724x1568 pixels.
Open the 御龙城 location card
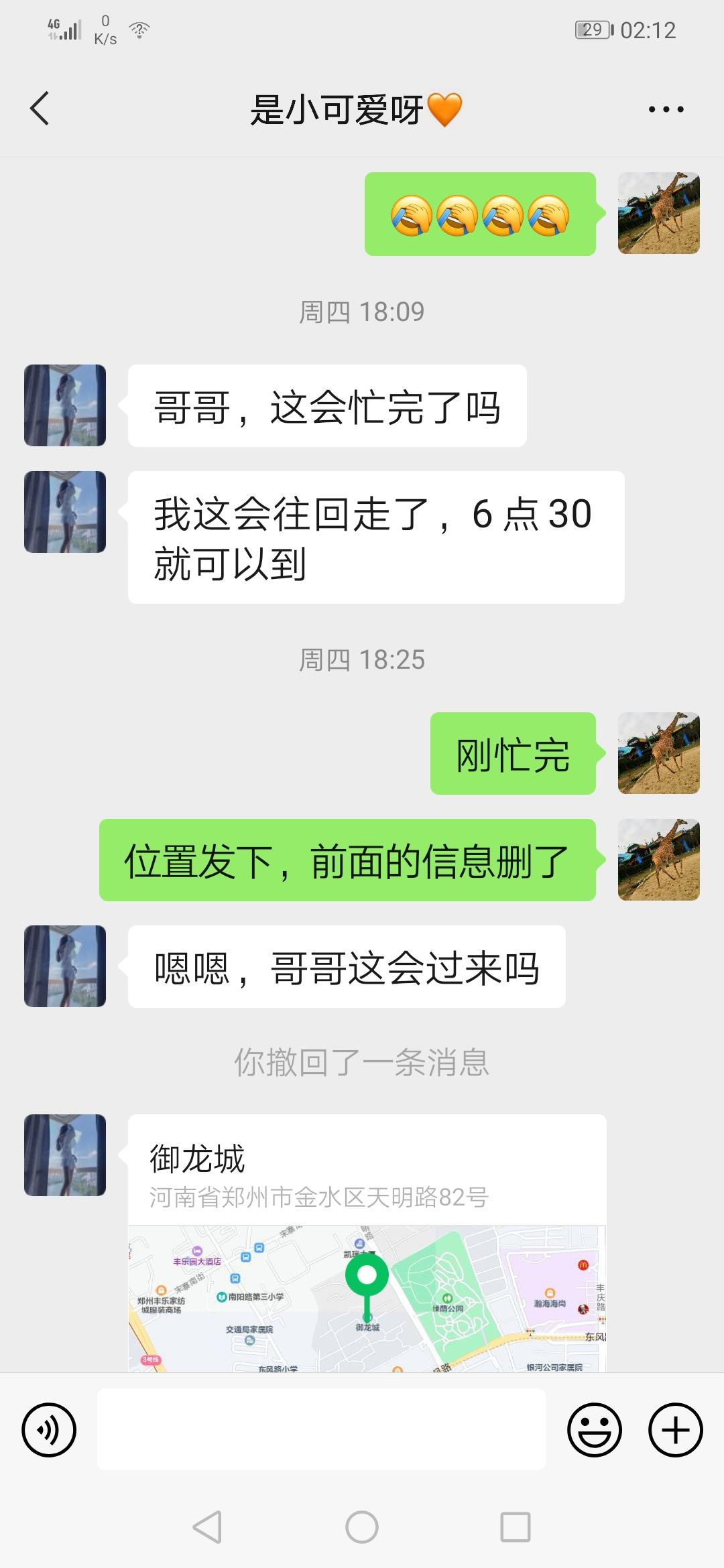click(x=367, y=1240)
